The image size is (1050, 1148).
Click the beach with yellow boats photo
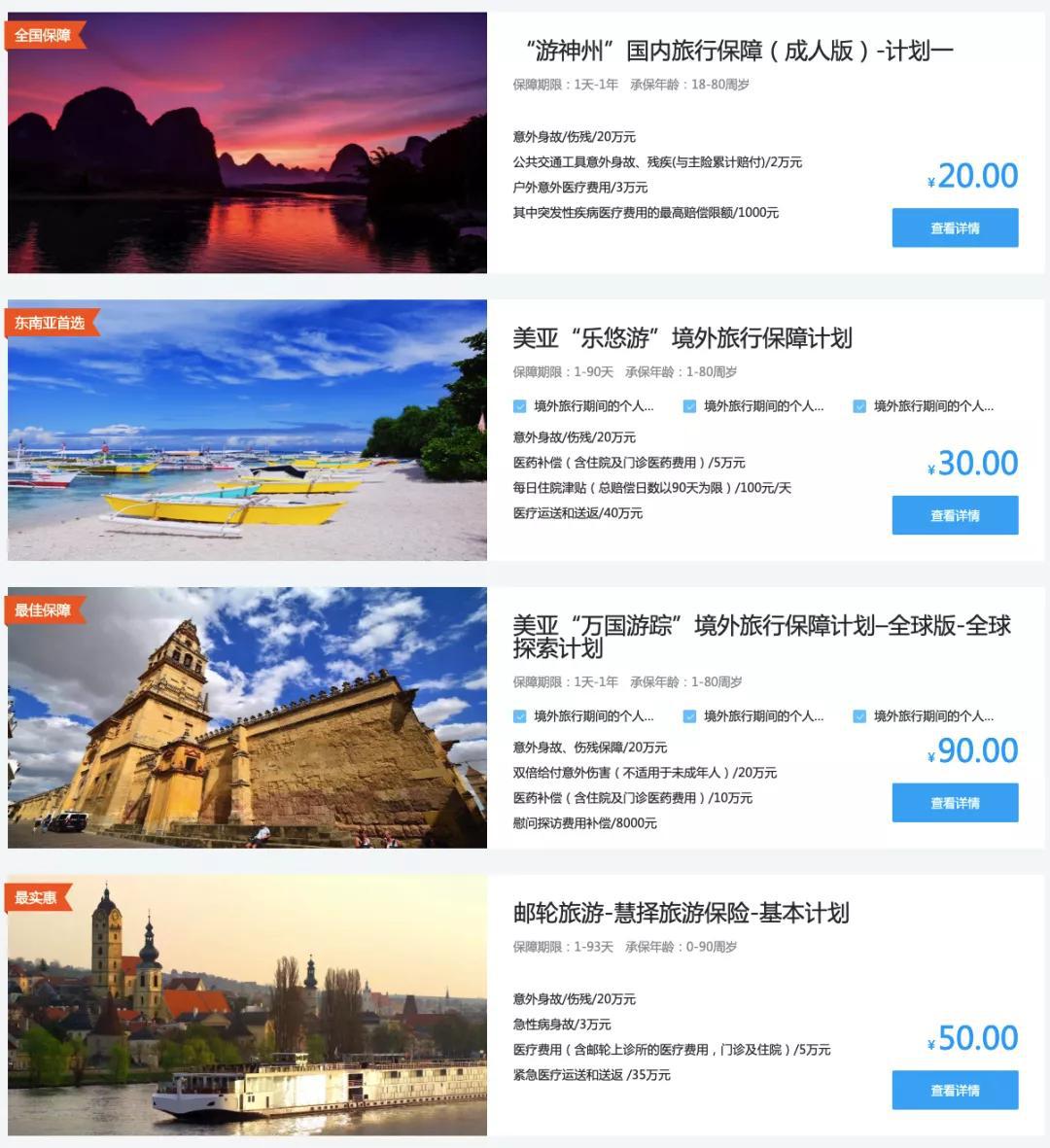(247, 430)
